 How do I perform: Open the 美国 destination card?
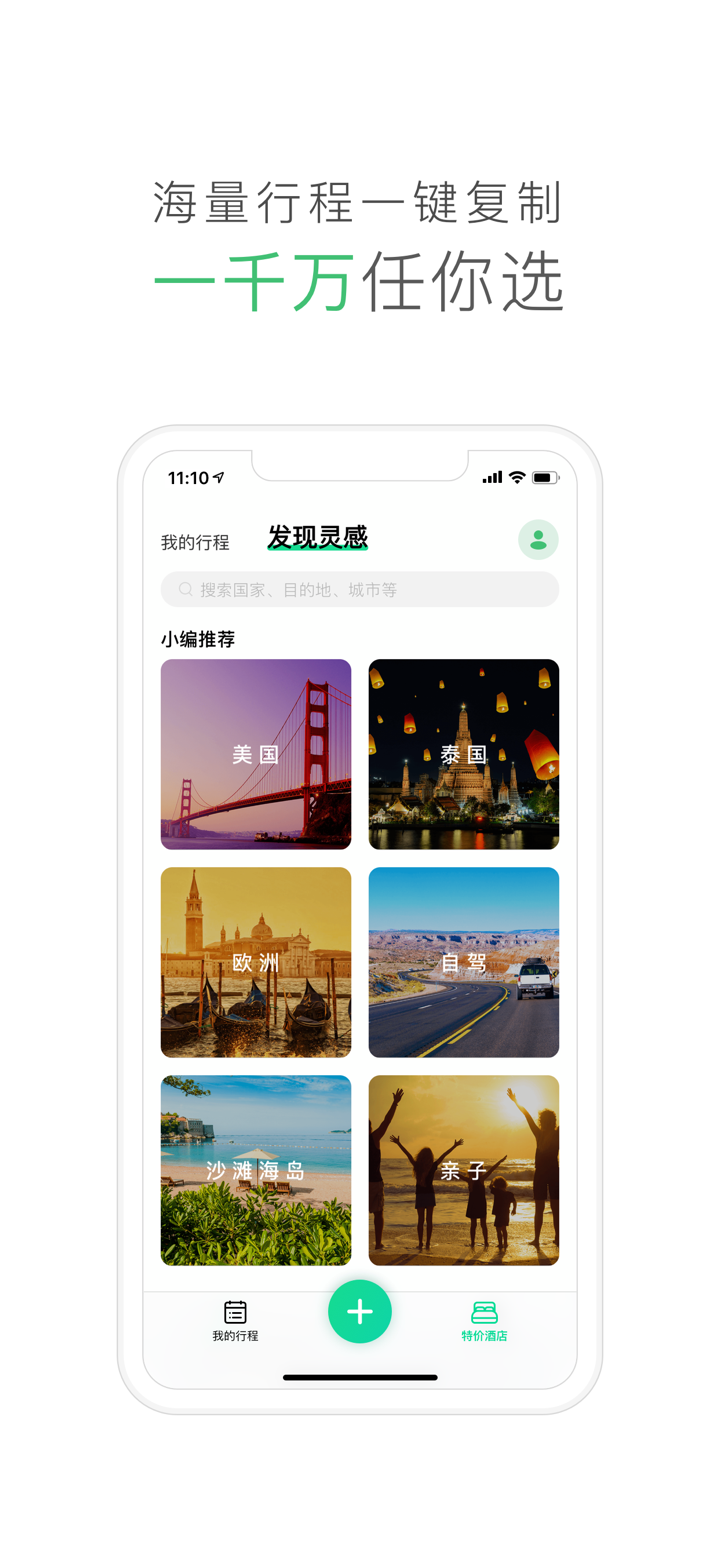pyautogui.click(x=256, y=754)
